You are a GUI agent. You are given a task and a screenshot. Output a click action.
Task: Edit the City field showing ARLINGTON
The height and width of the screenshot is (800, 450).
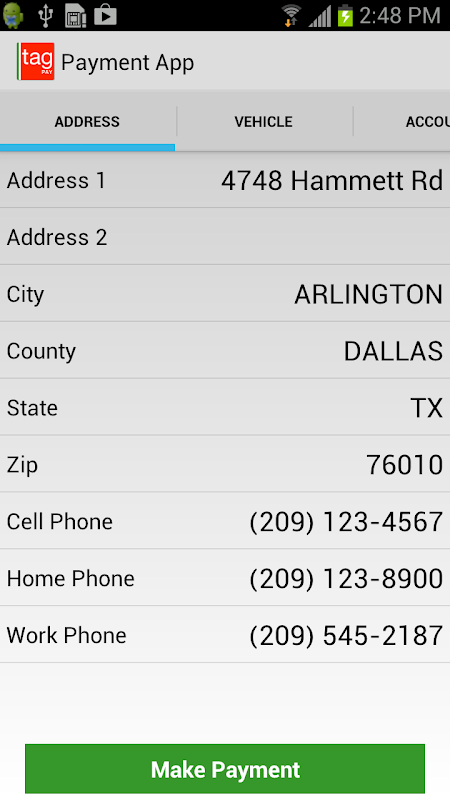pyautogui.click(x=225, y=294)
